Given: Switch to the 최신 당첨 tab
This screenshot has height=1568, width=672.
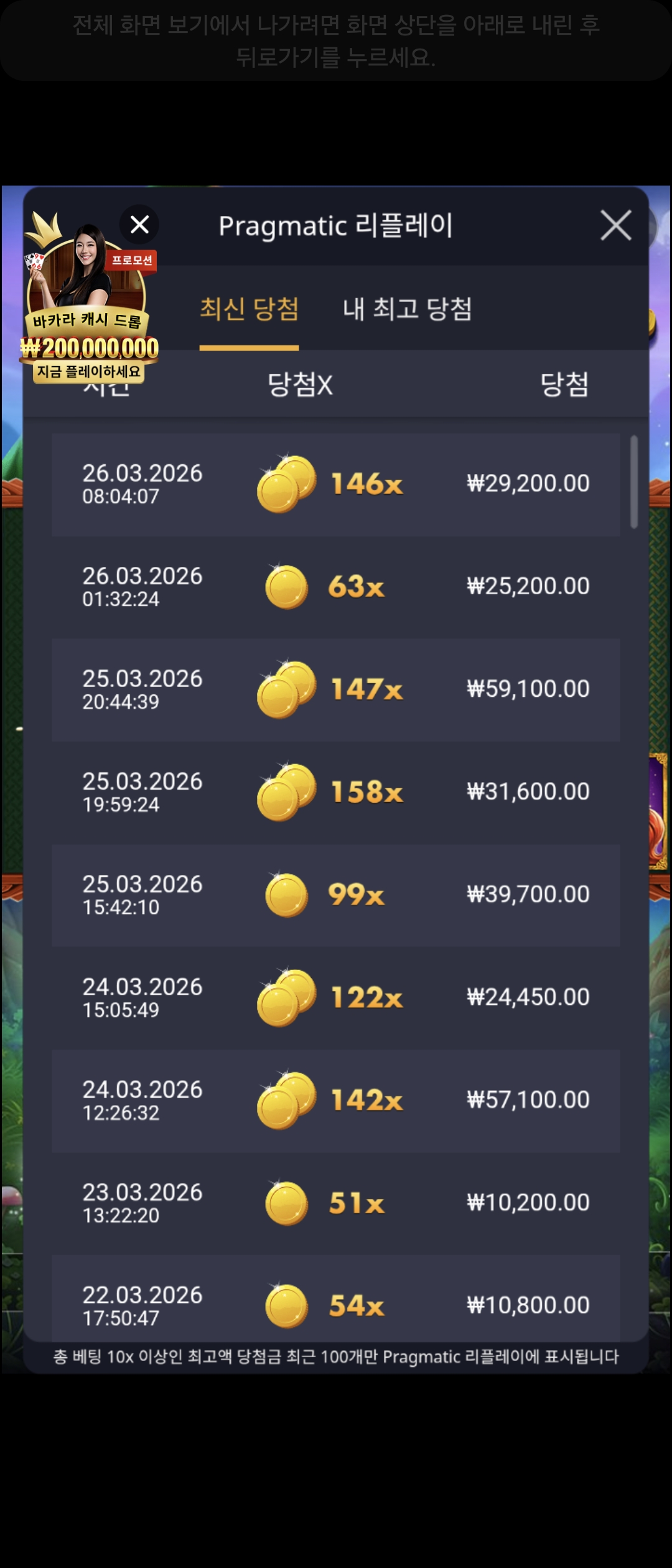Looking at the screenshot, I should click(249, 309).
